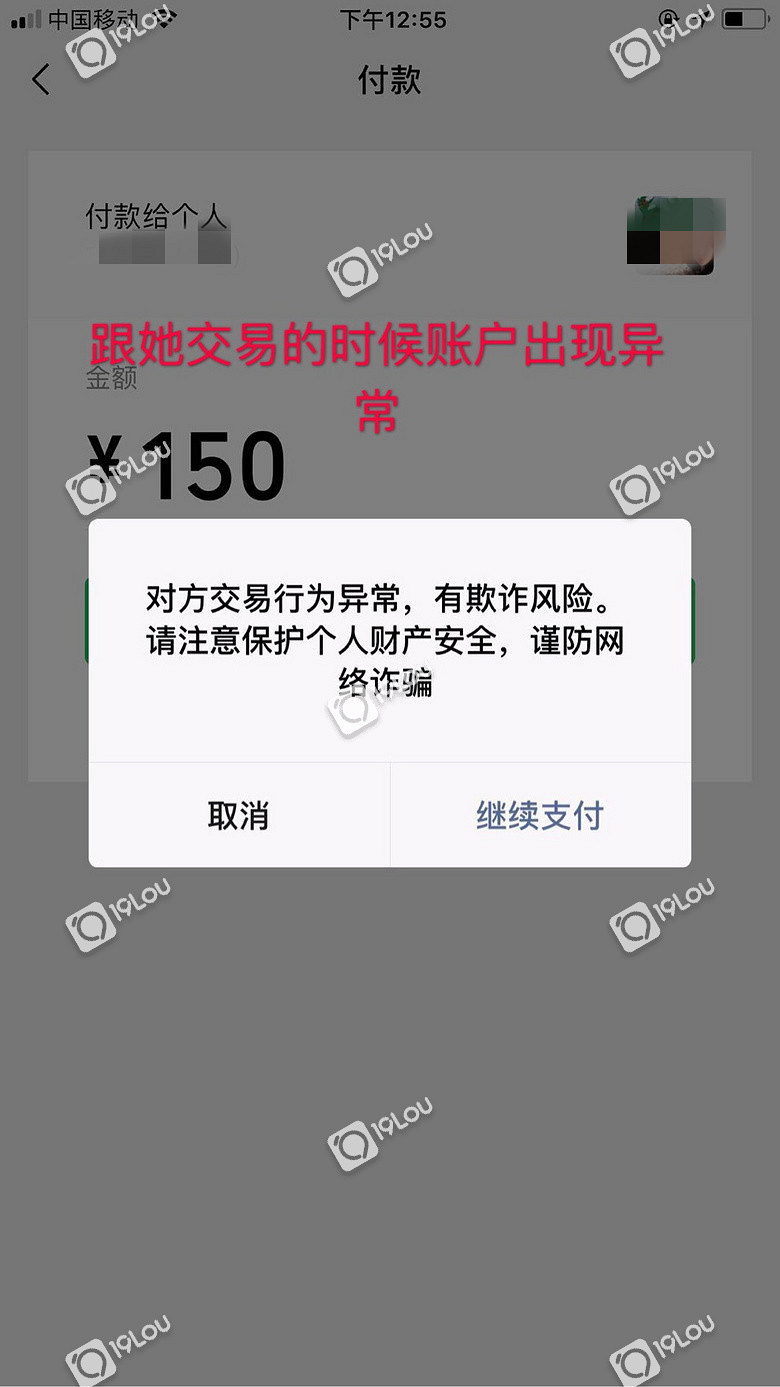The width and height of the screenshot is (780, 1387).
Task: Tap 取消 to cancel the payment
Action: click(238, 815)
